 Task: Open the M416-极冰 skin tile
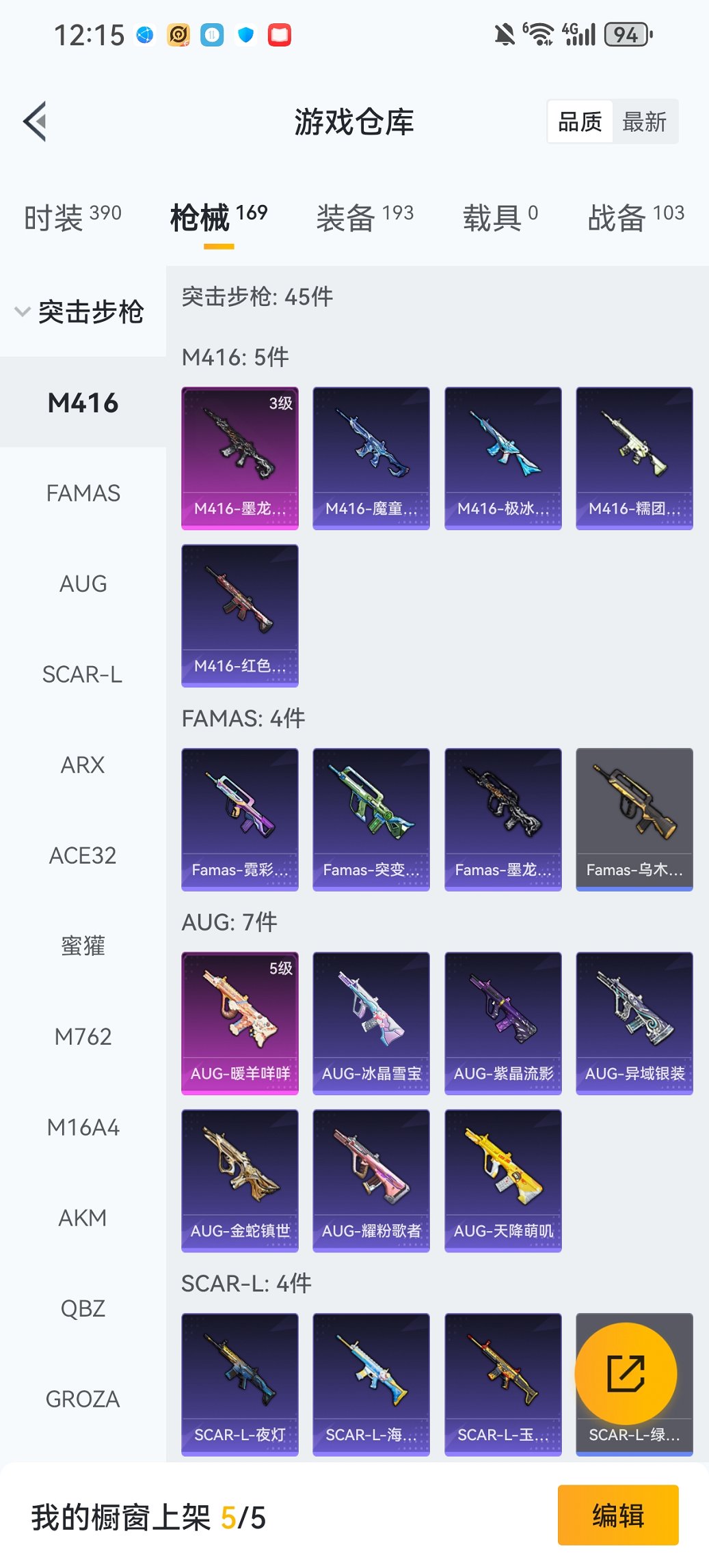point(503,458)
